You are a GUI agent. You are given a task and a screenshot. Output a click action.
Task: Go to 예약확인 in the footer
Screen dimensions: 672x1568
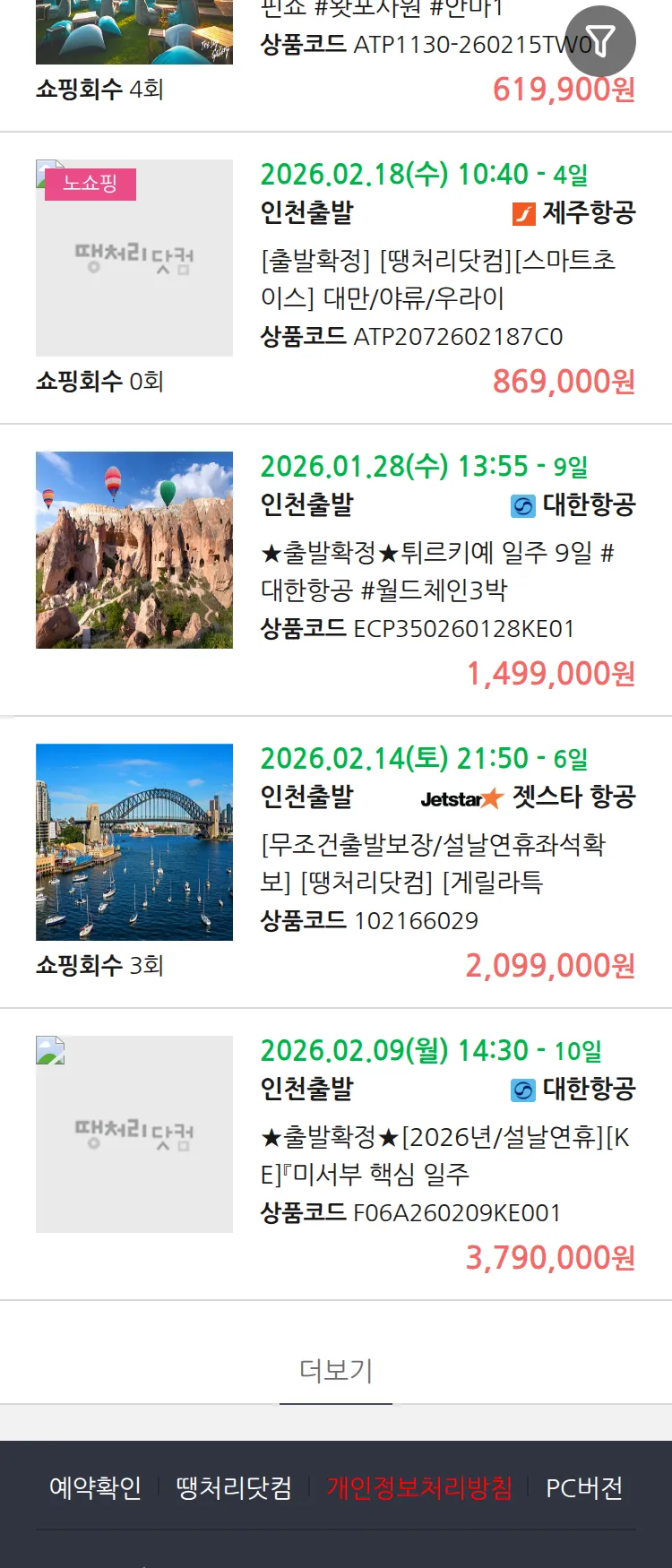[96, 1488]
